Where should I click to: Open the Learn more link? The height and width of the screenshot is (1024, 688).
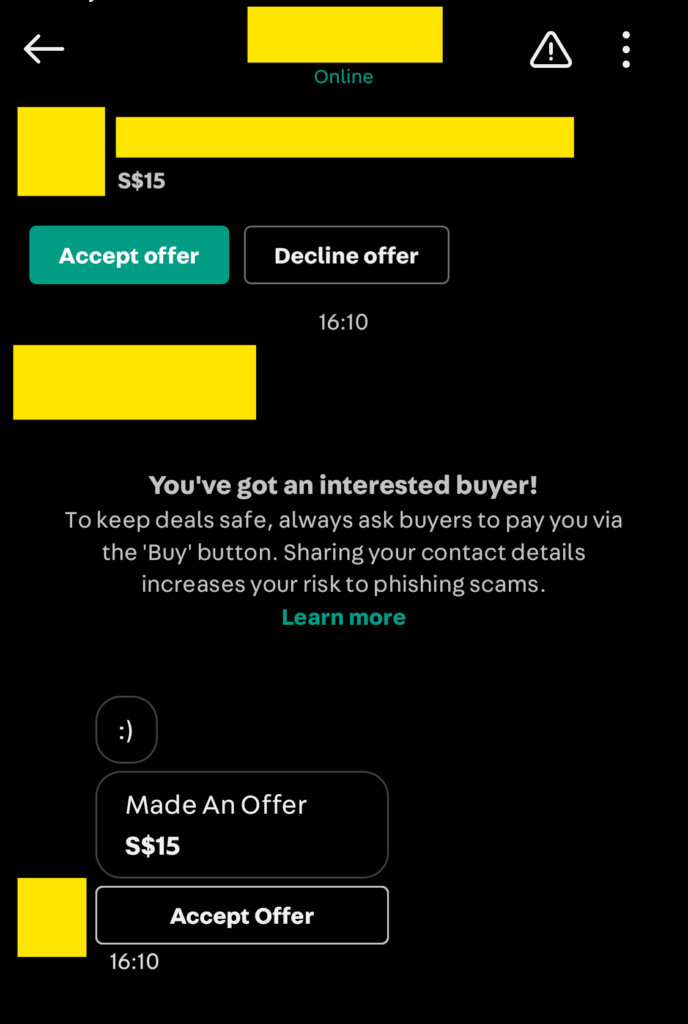pos(343,617)
